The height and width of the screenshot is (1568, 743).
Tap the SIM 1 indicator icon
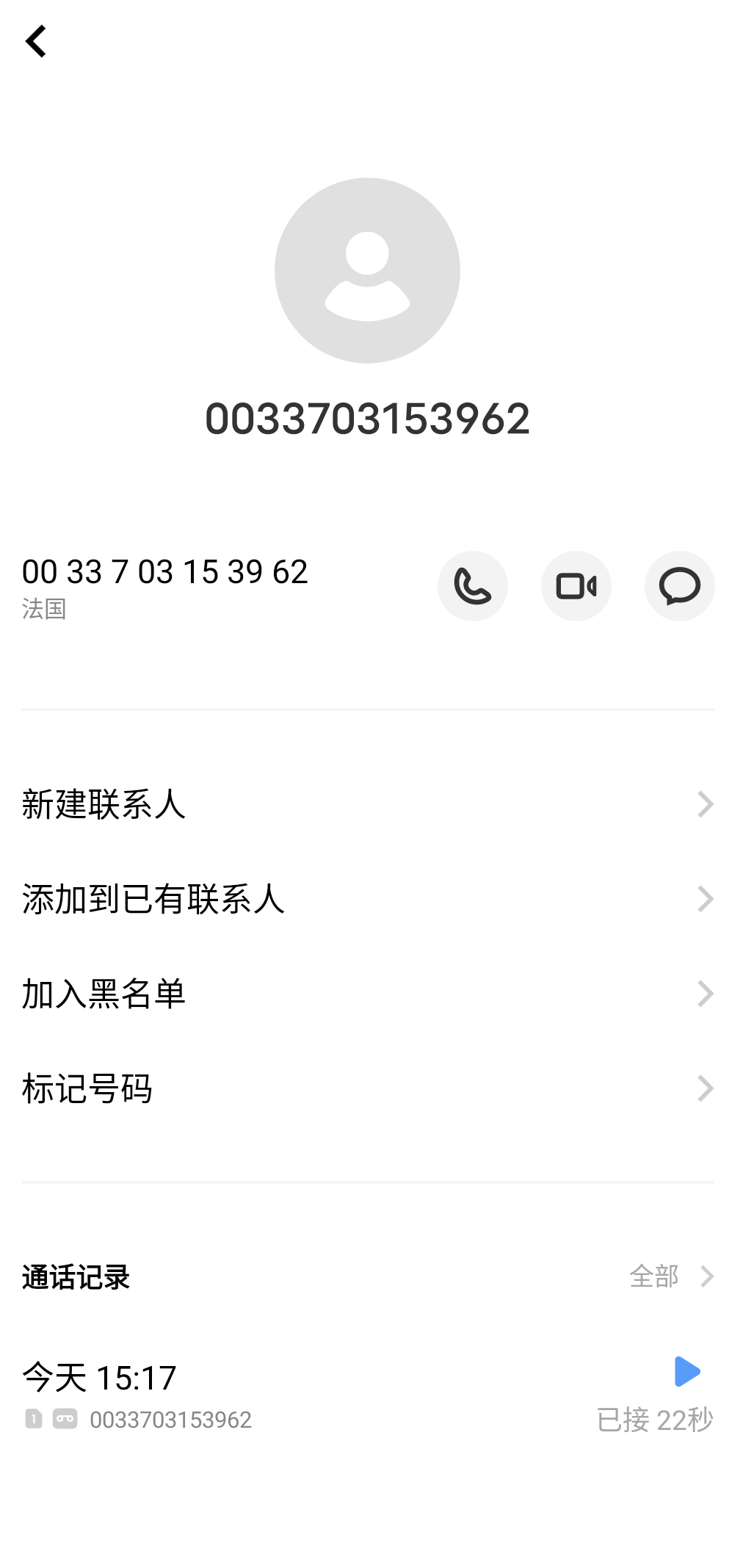[x=32, y=1420]
